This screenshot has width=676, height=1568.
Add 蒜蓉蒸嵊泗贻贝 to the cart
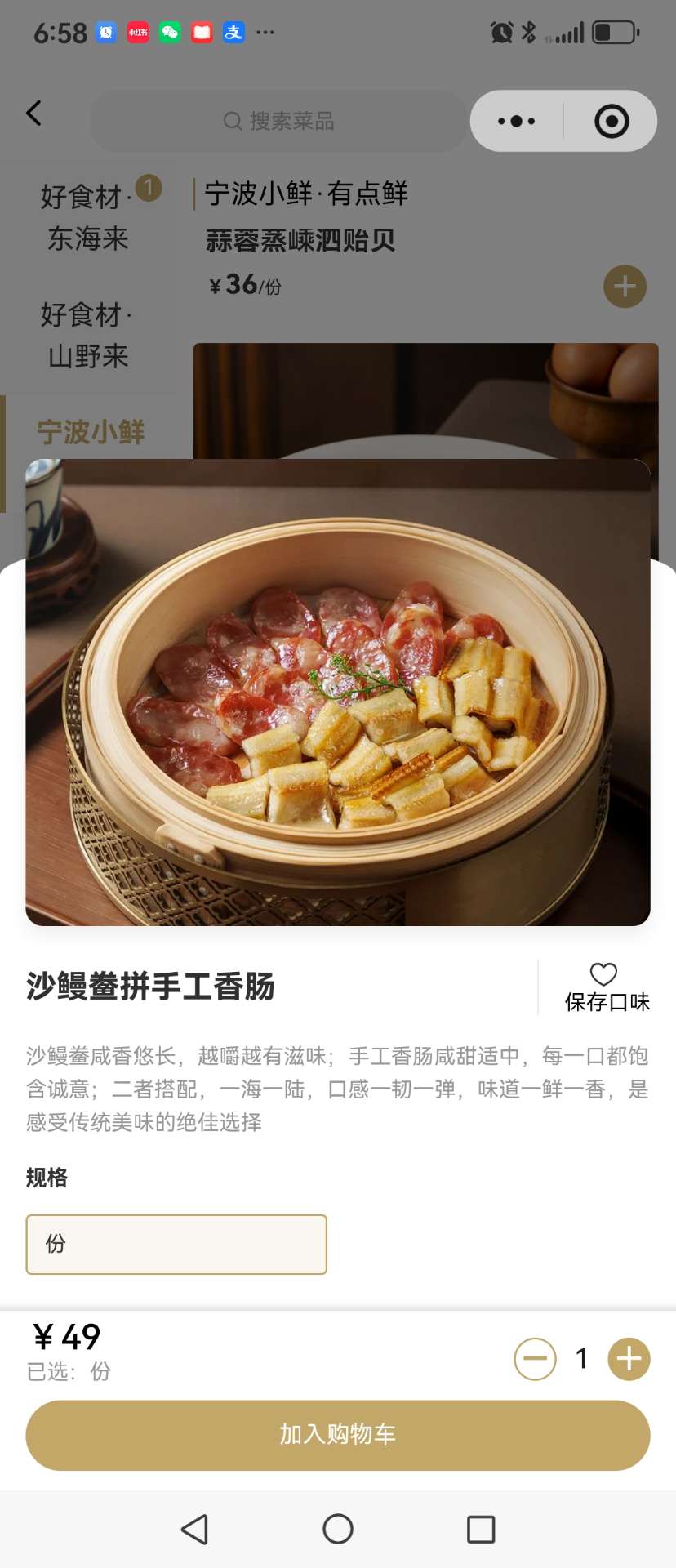[625, 287]
